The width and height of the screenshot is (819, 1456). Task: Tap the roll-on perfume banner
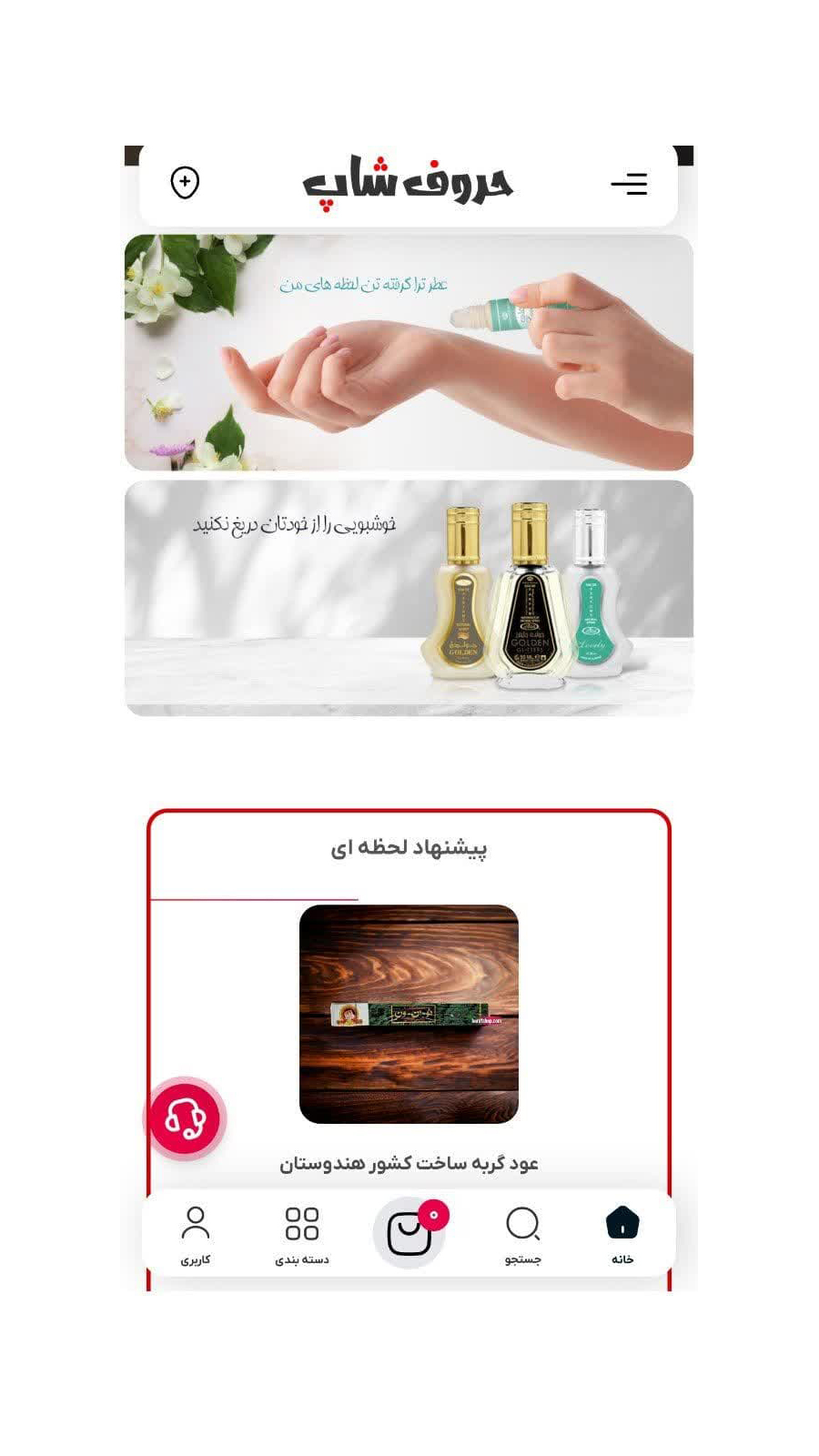[409, 350]
